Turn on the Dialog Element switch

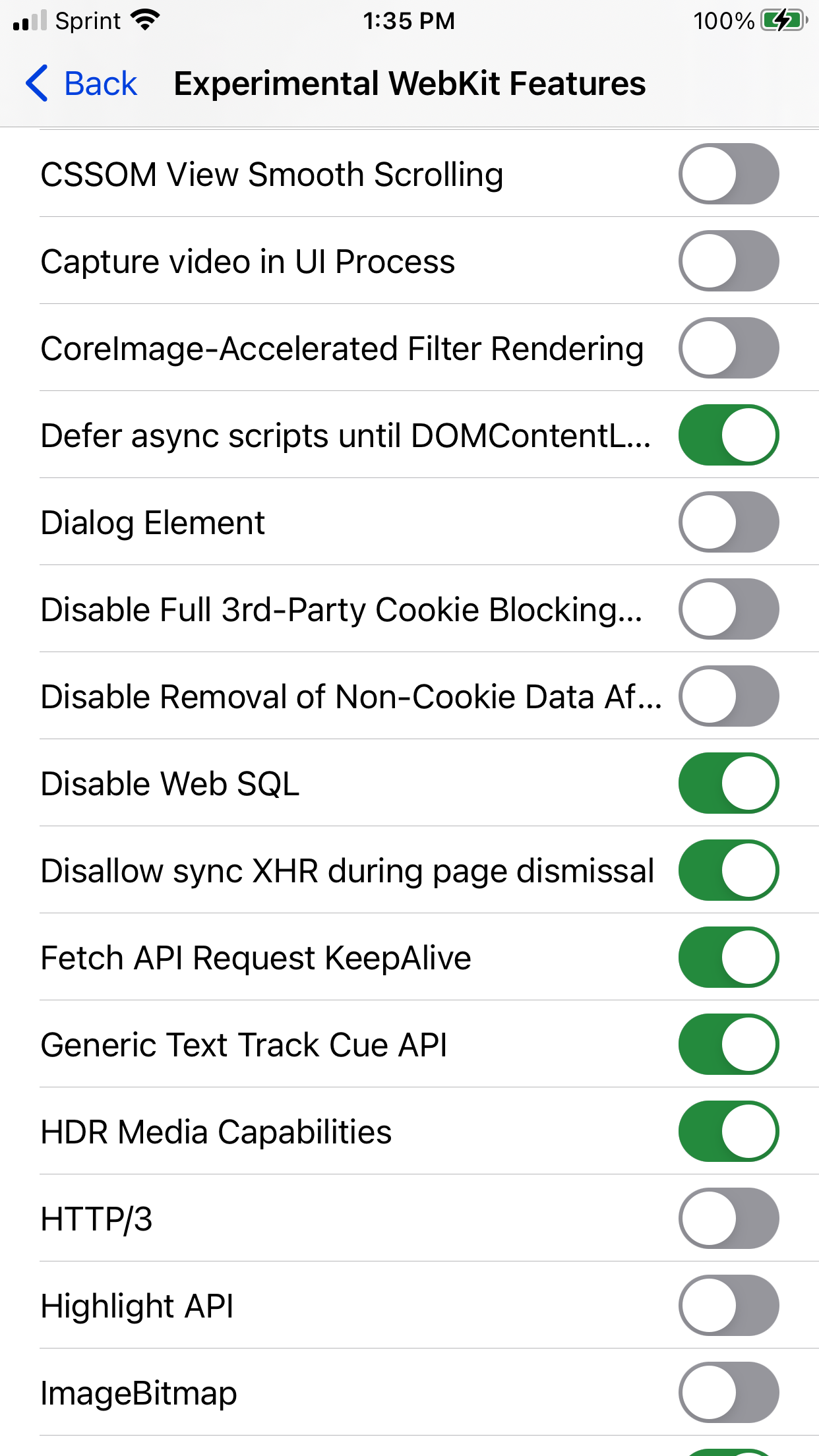(728, 522)
